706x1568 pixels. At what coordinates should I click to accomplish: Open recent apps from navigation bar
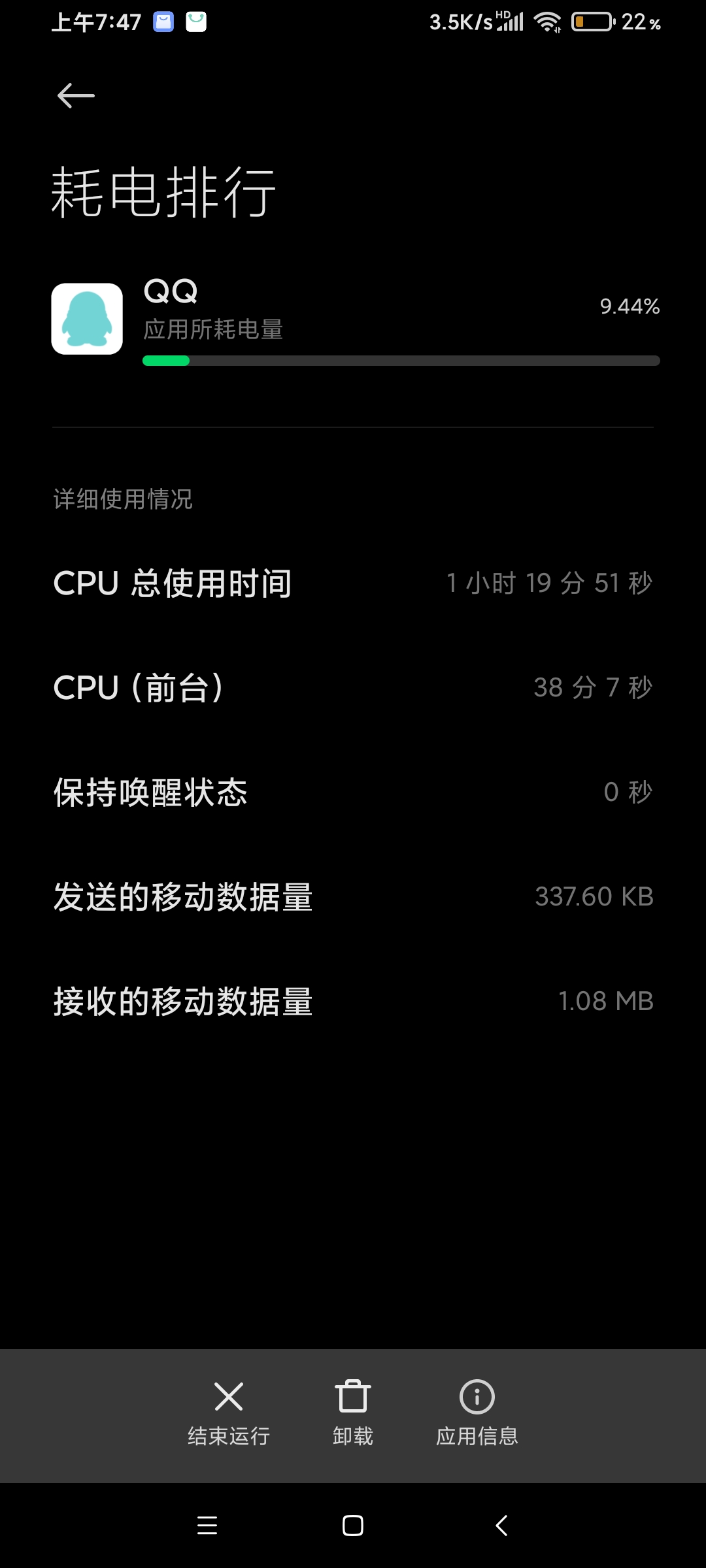[x=207, y=1526]
